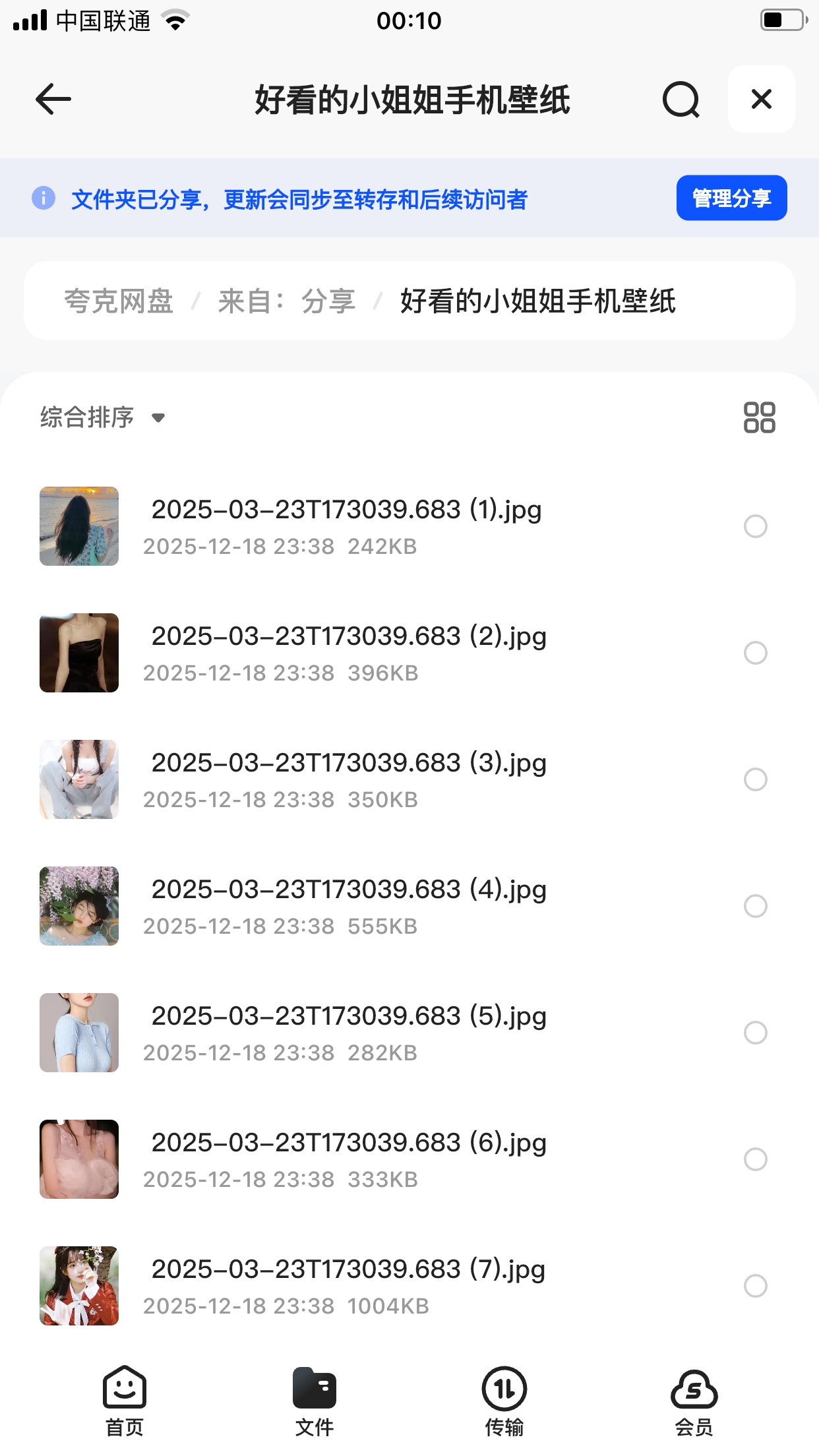Select the checkbox for file (1).jpg

(x=755, y=526)
